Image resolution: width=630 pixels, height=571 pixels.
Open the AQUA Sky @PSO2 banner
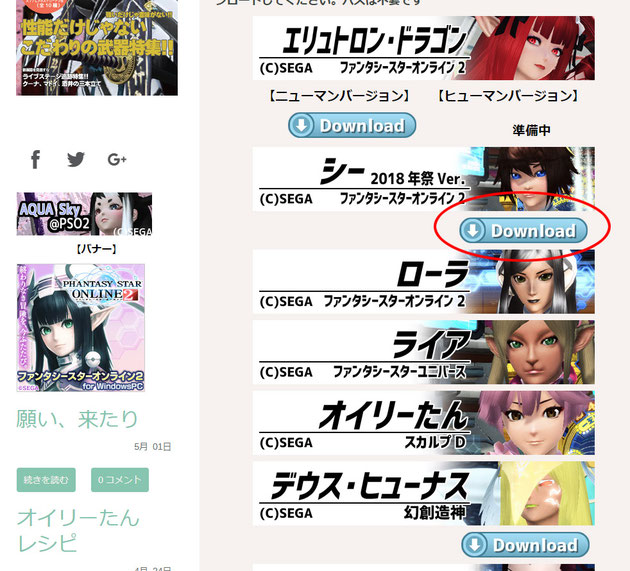84,214
